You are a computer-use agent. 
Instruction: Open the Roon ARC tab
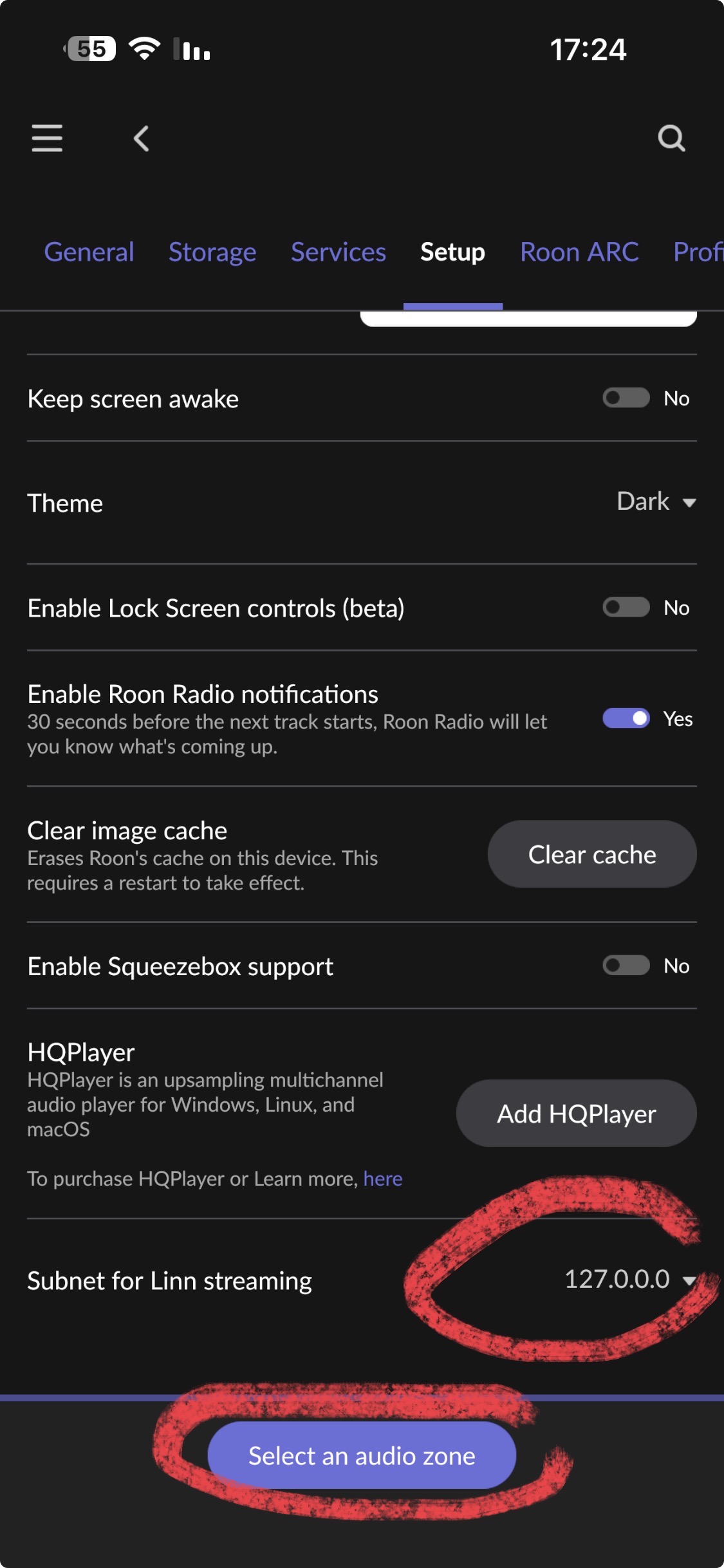click(579, 252)
